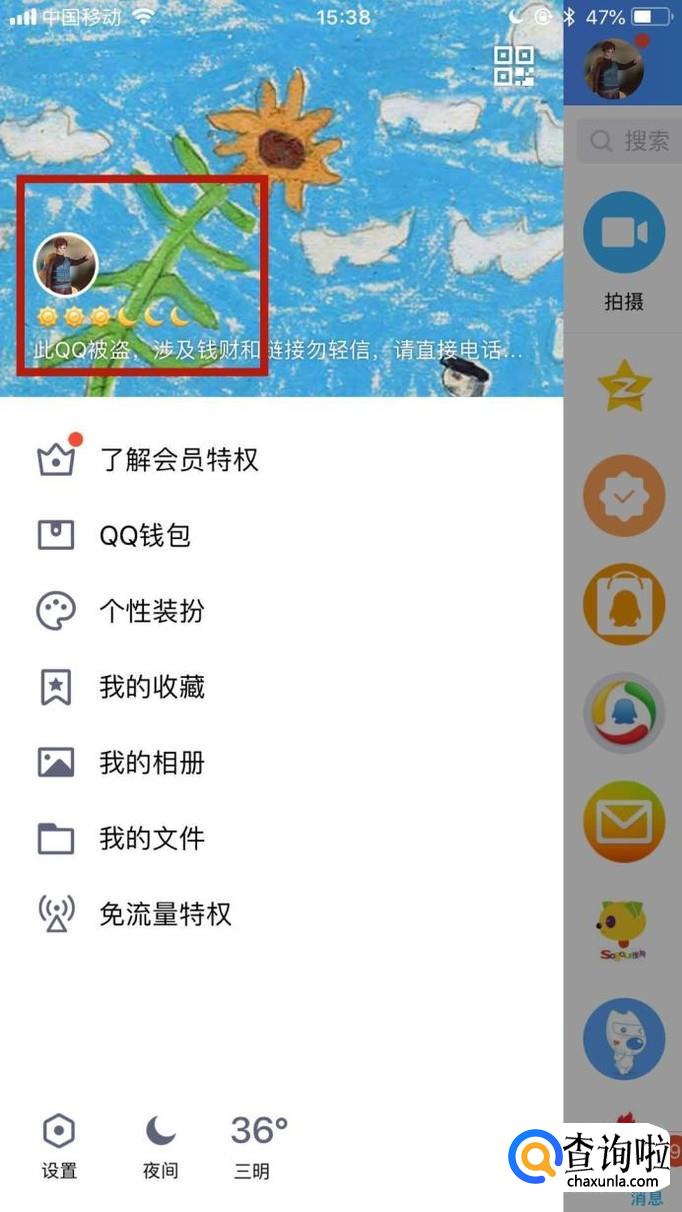Open 我的相册

151,763
